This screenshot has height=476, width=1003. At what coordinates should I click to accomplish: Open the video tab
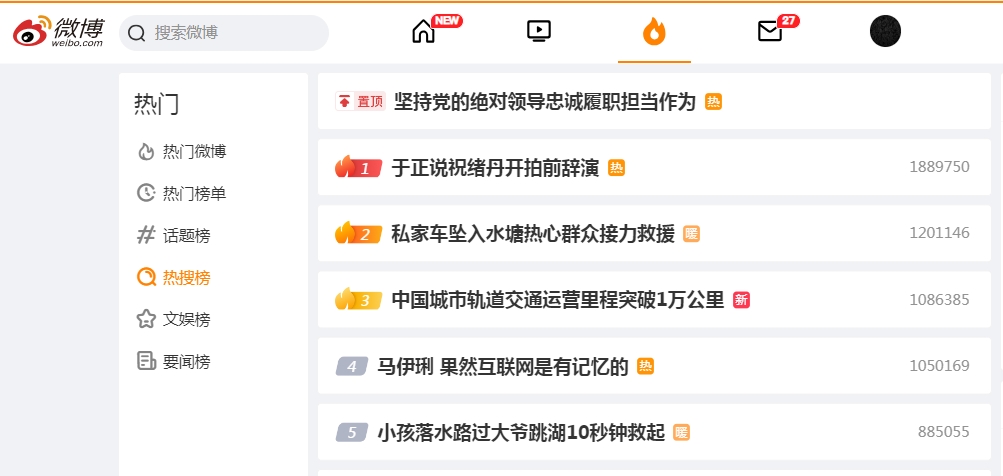[539, 32]
